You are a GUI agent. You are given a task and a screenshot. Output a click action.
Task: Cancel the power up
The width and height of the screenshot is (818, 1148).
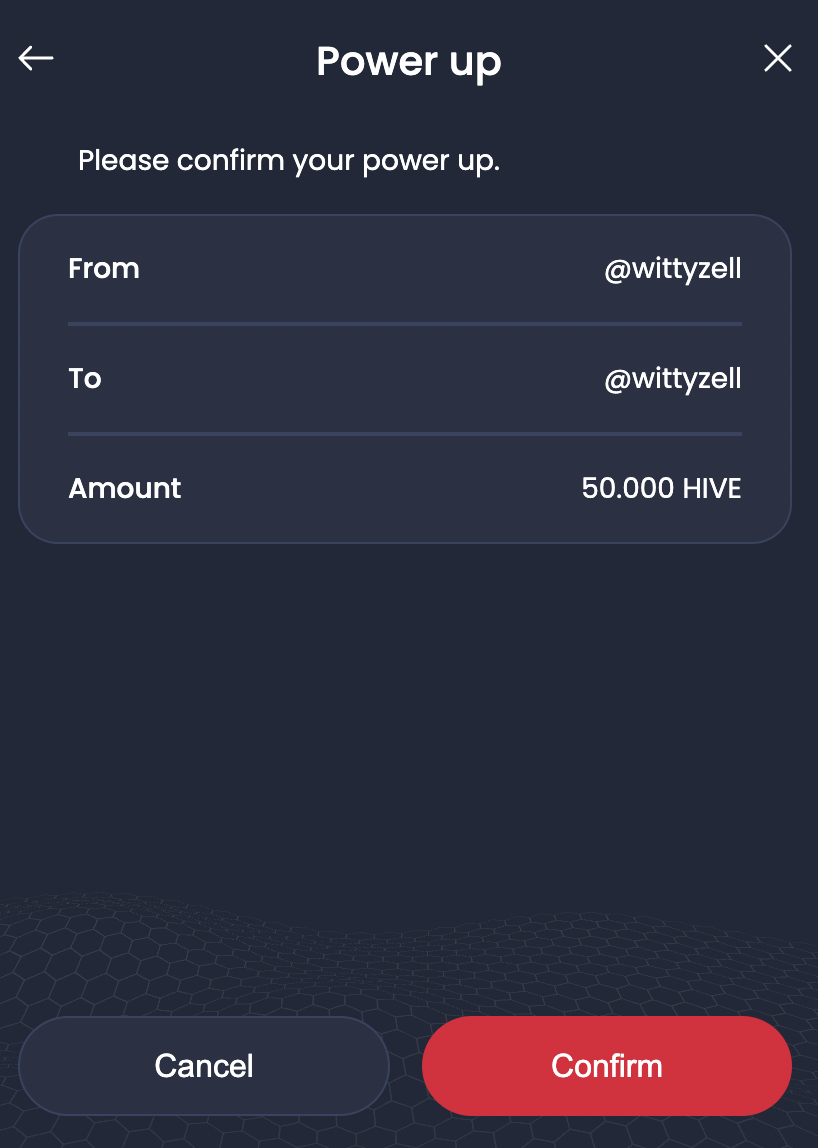(x=204, y=1066)
